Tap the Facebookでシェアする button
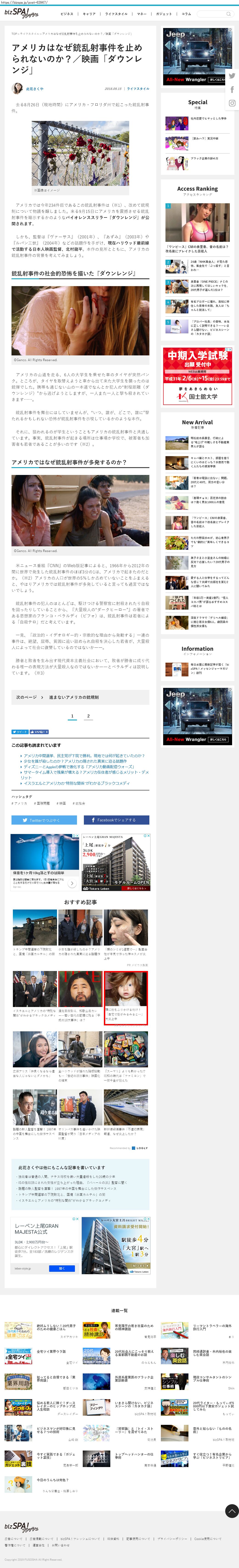Screen dimensions: 239x1568 [116, 820]
